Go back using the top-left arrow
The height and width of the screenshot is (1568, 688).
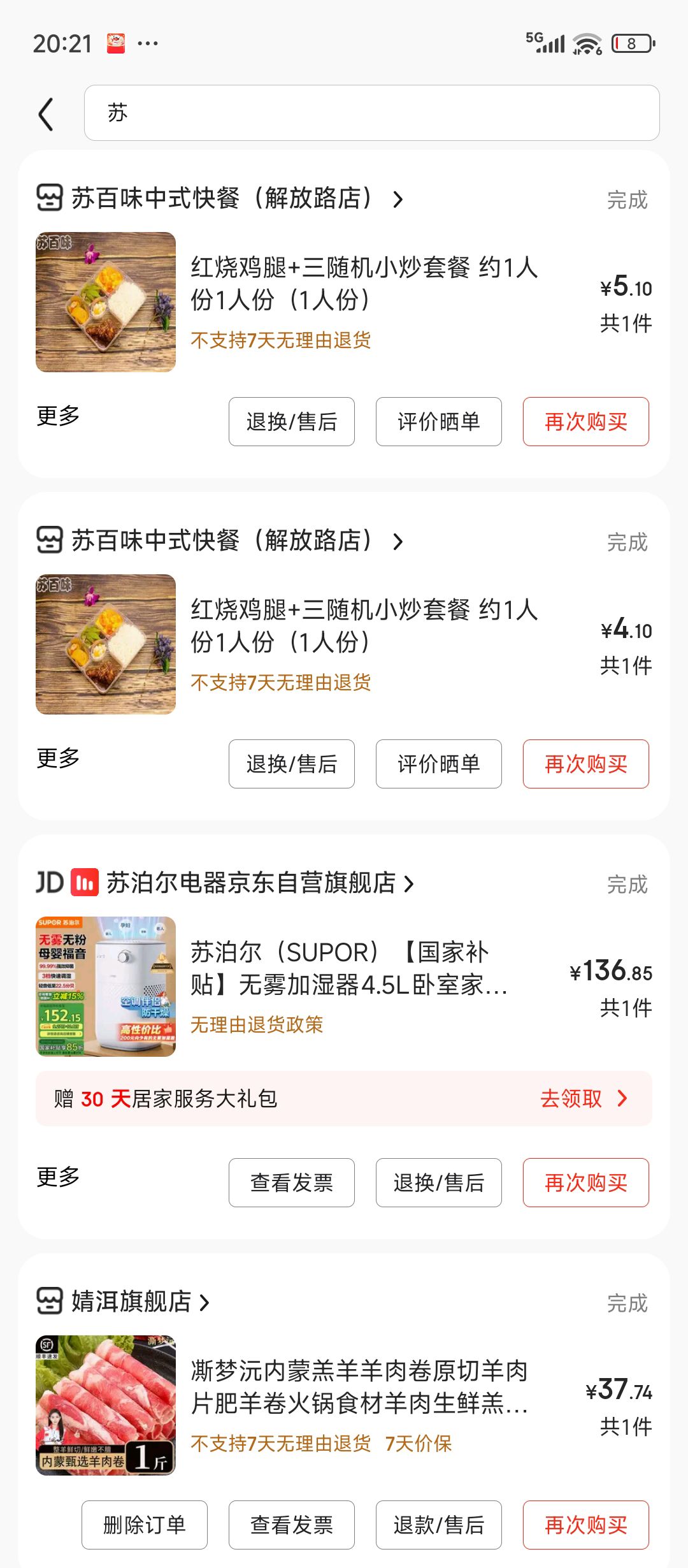[46, 115]
